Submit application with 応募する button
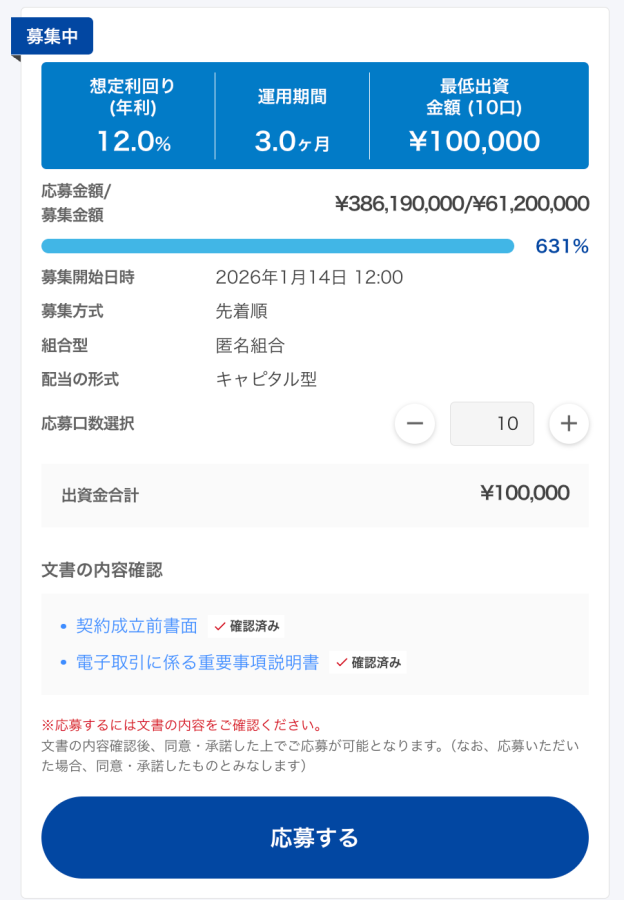This screenshot has height=900, width=624. [314, 838]
